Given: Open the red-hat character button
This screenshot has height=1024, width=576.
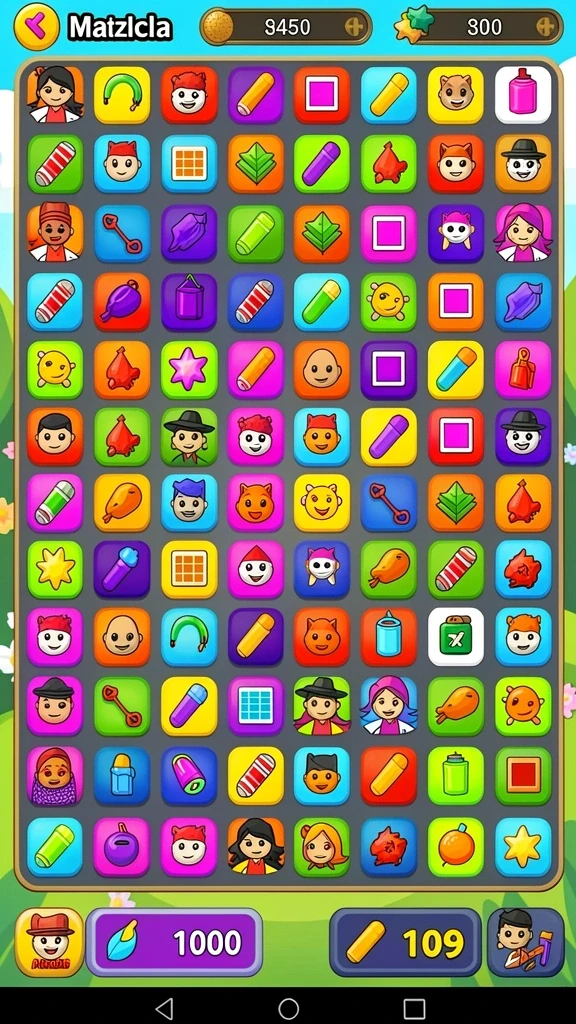Looking at the screenshot, I should click(50, 942).
